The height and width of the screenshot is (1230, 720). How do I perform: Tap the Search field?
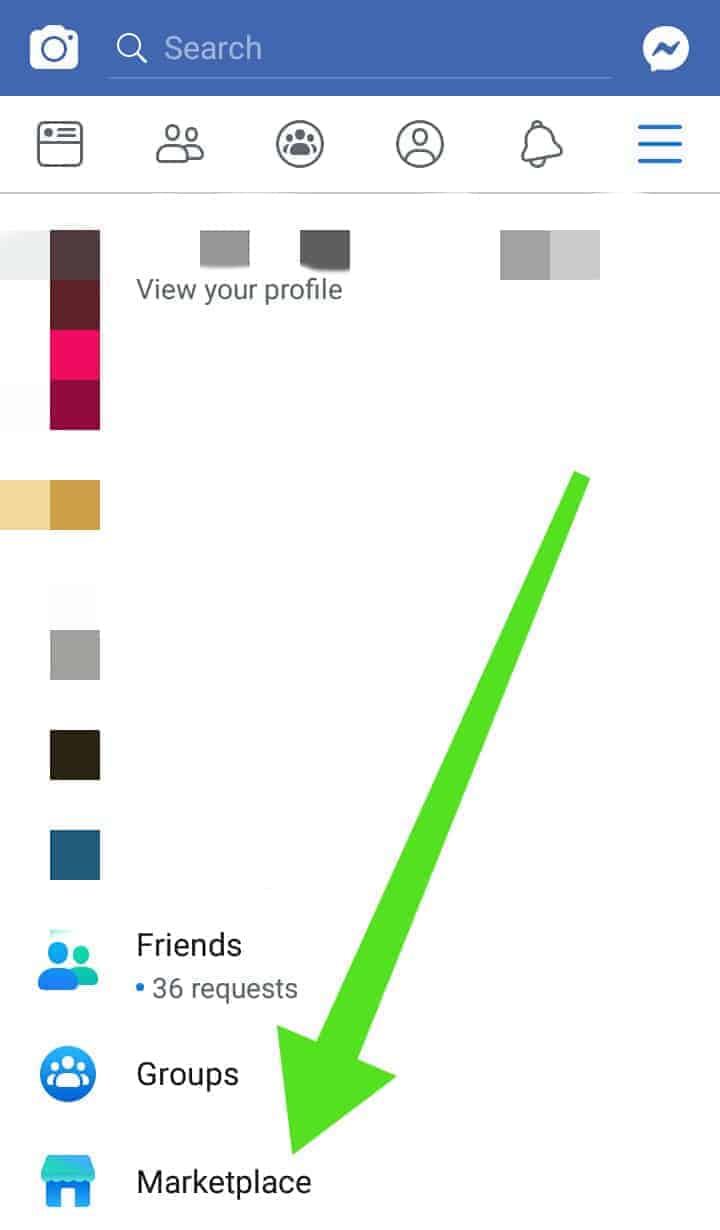pyautogui.click(x=360, y=48)
